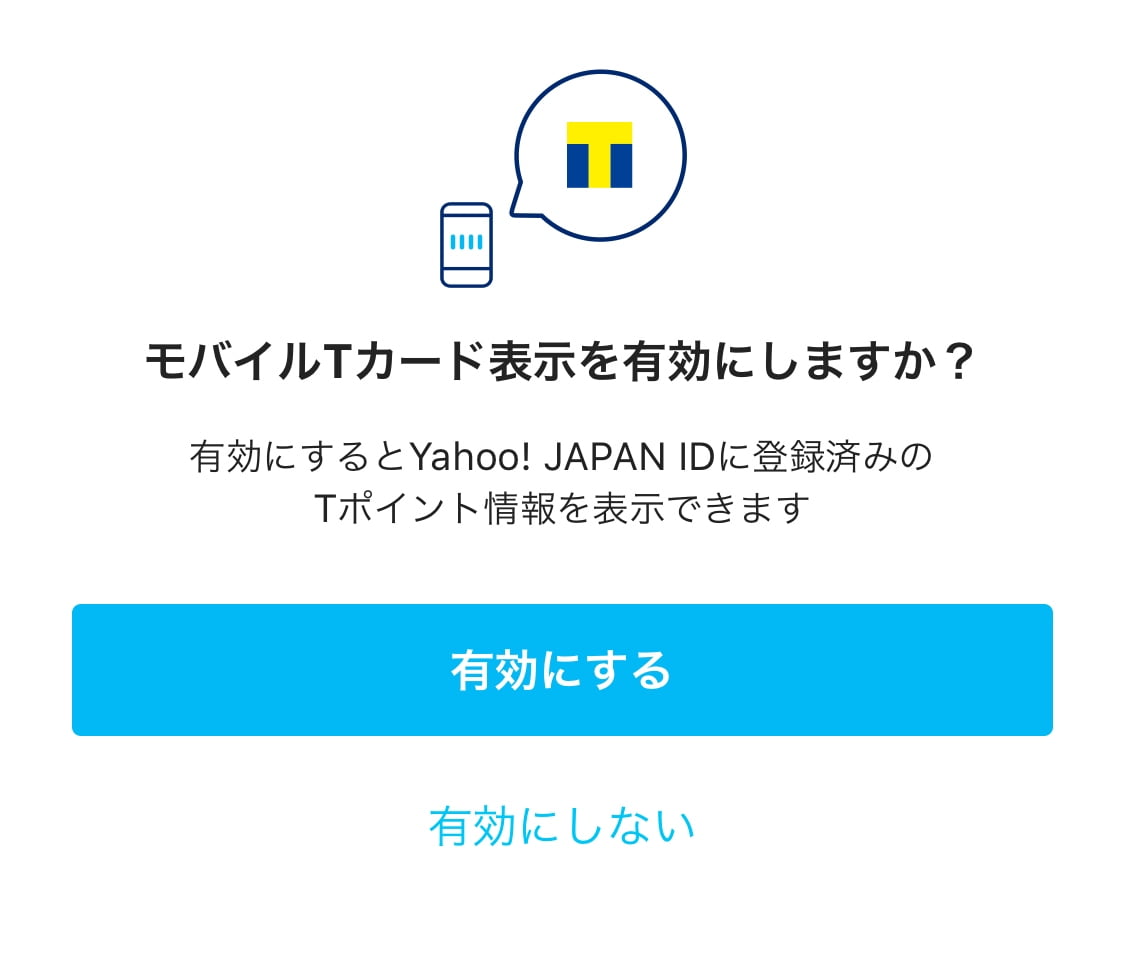Screen dimensions: 1125x958
Task: Tap the 有効にする button
Action: coord(562,670)
